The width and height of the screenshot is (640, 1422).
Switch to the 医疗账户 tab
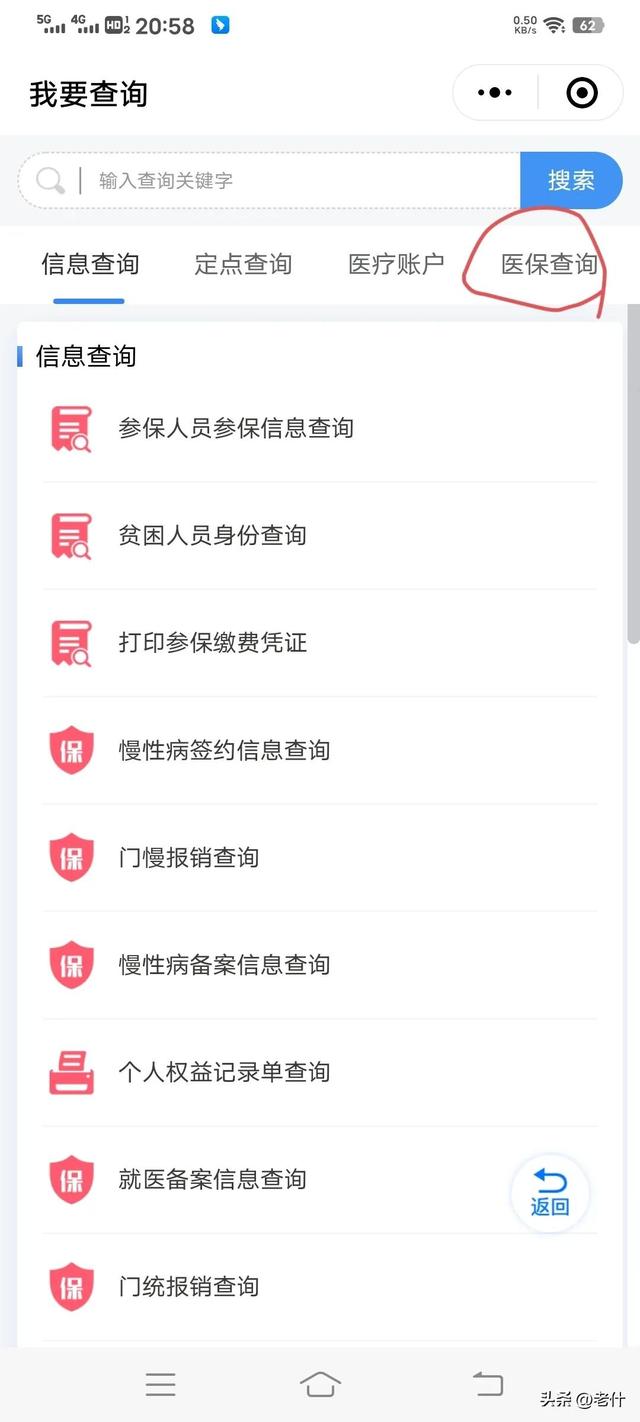396,264
